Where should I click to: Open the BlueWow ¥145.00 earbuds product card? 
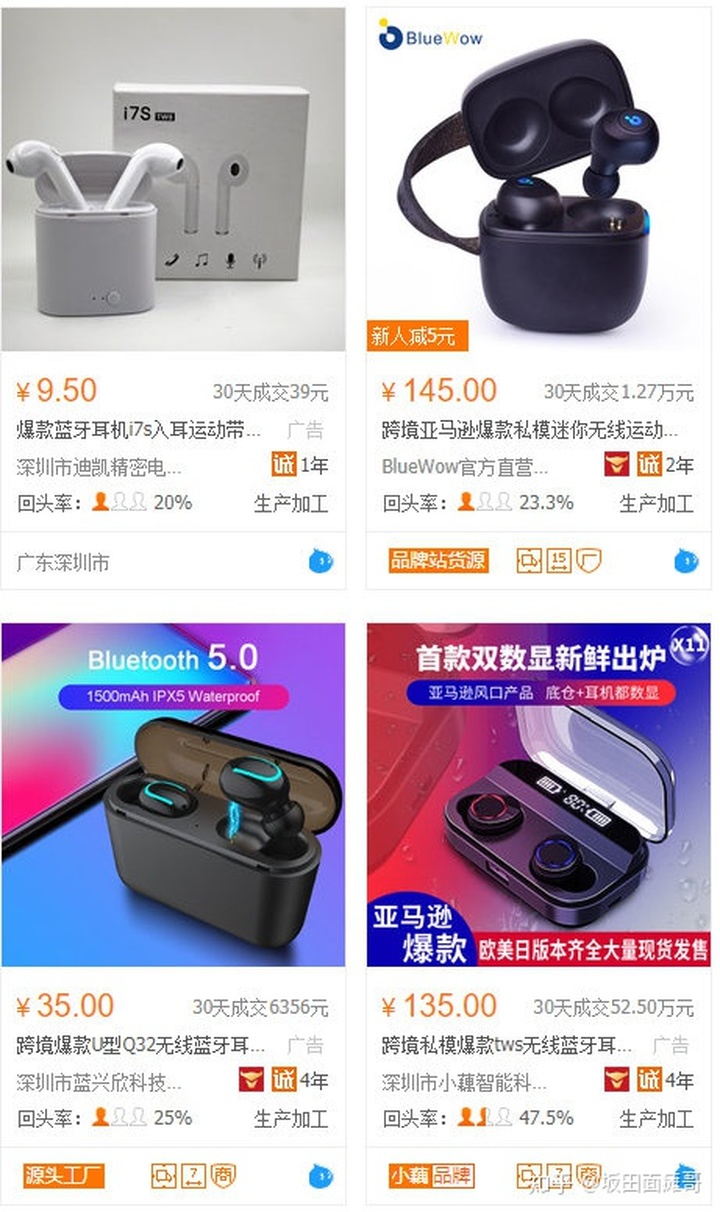(x=538, y=180)
